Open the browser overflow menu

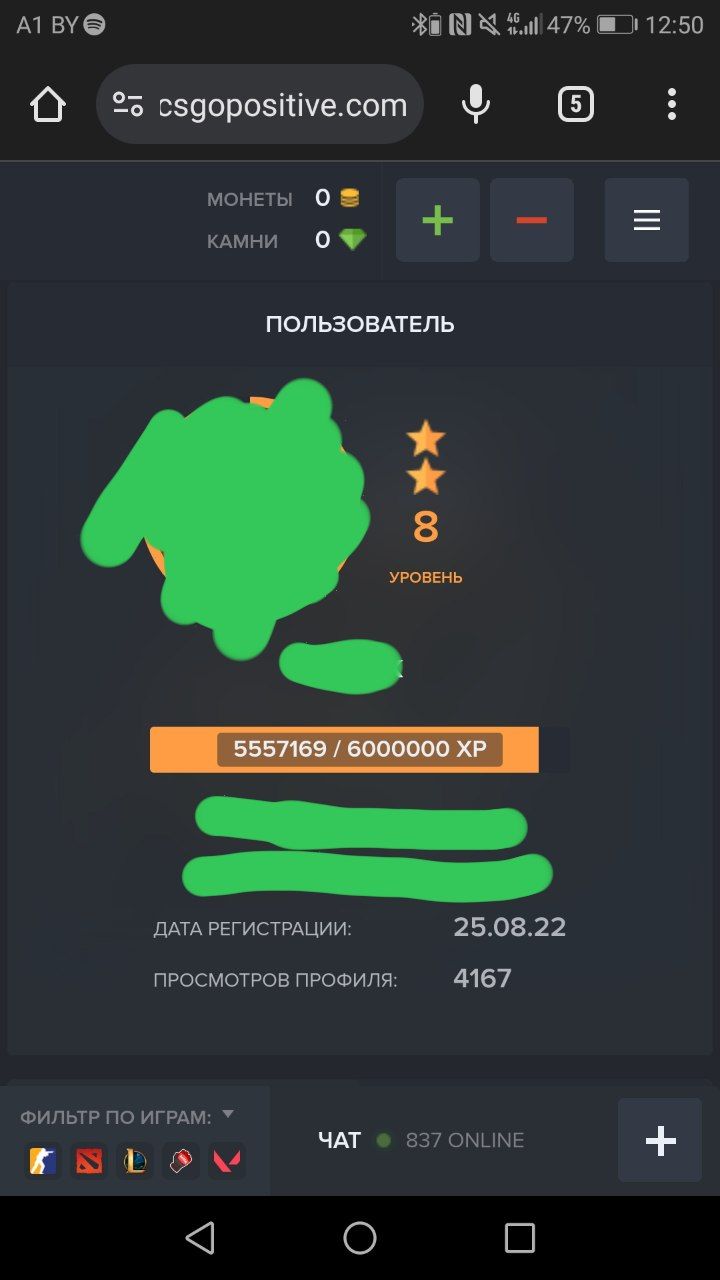click(x=671, y=105)
